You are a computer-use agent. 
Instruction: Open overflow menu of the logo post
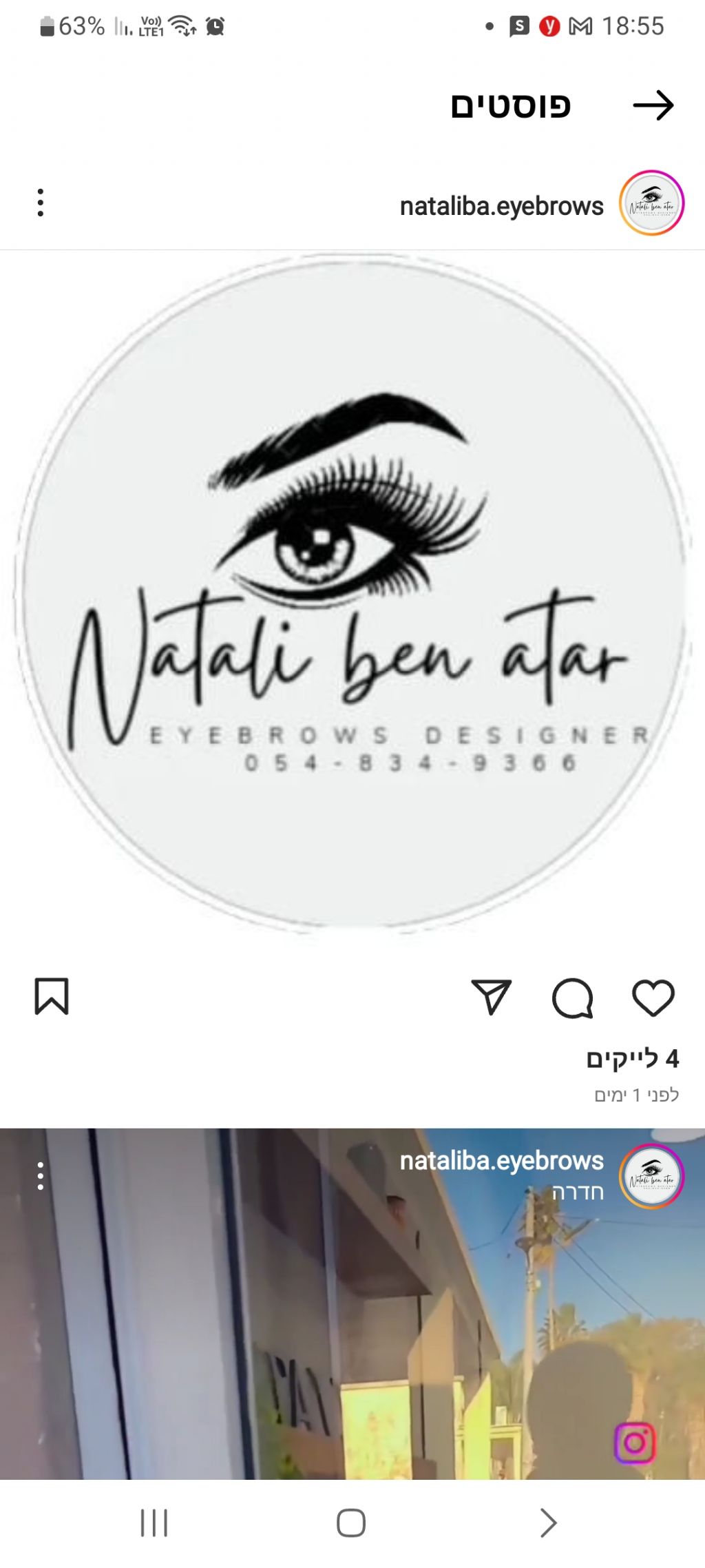[41, 203]
